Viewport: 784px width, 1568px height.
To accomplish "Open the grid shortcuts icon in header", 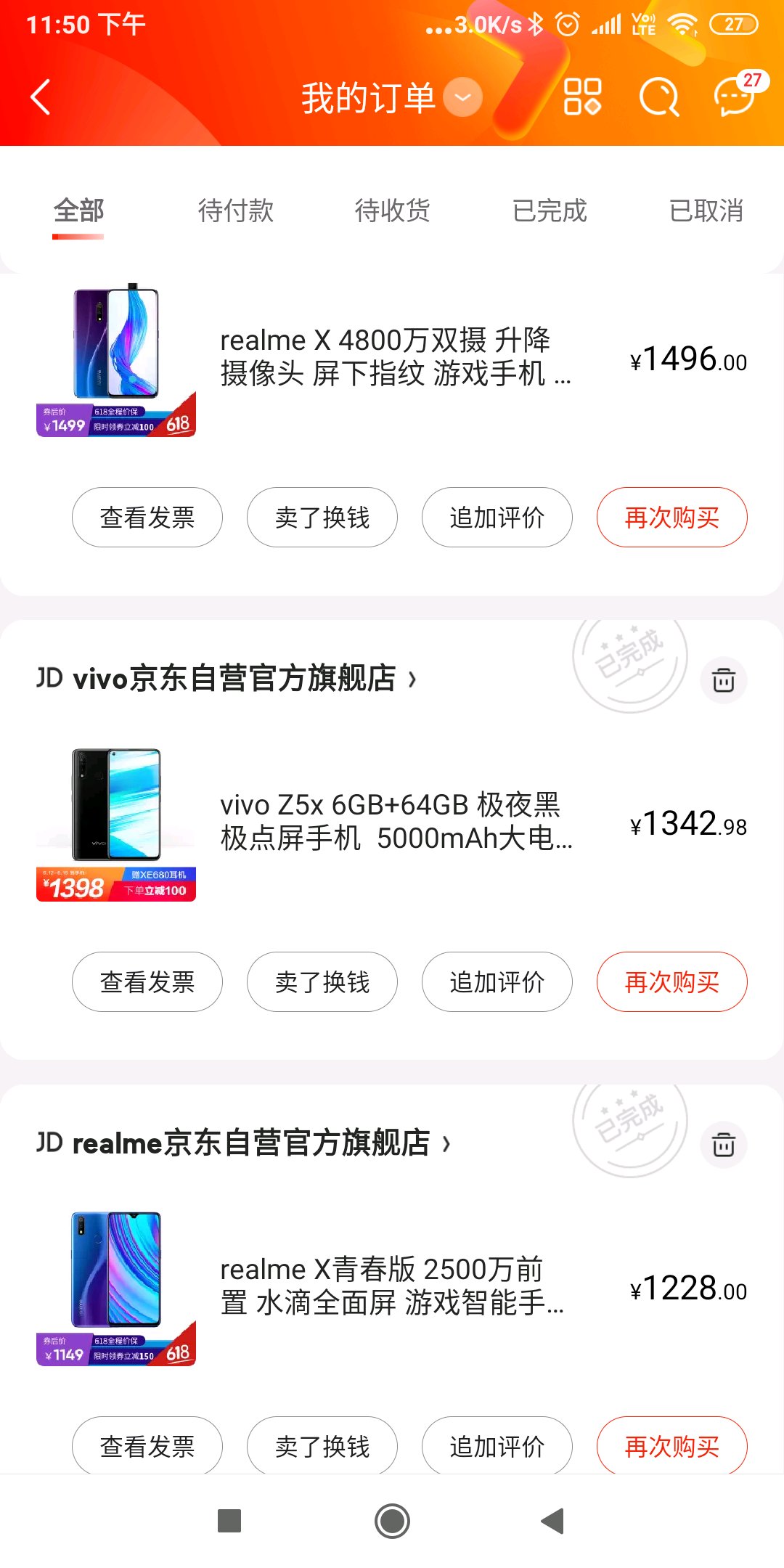I will (582, 97).
